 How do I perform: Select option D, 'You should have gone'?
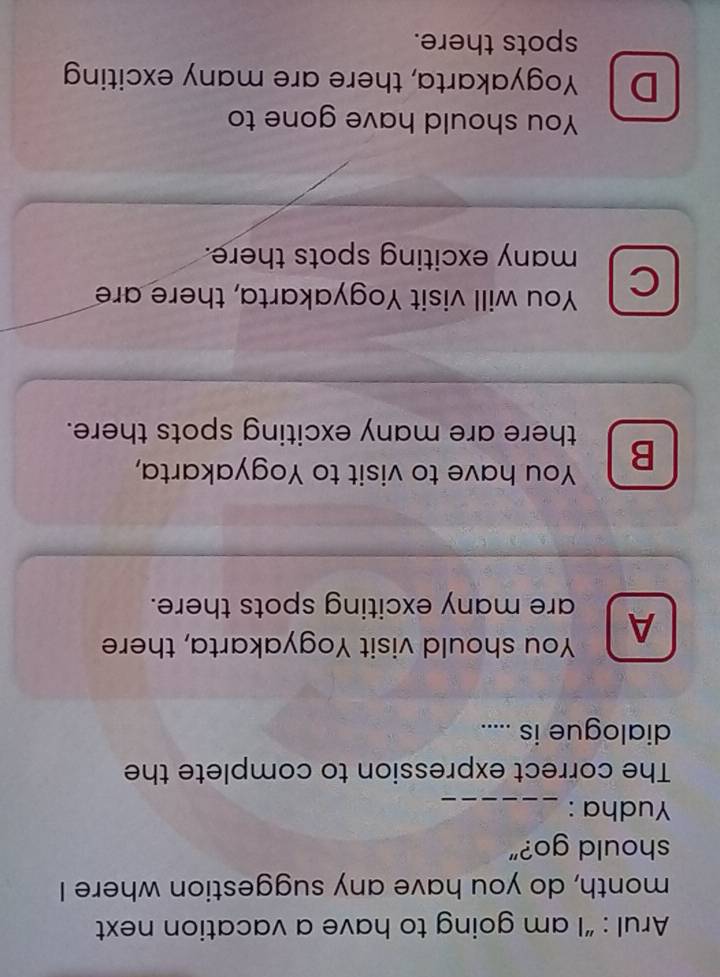click(x=641, y=93)
